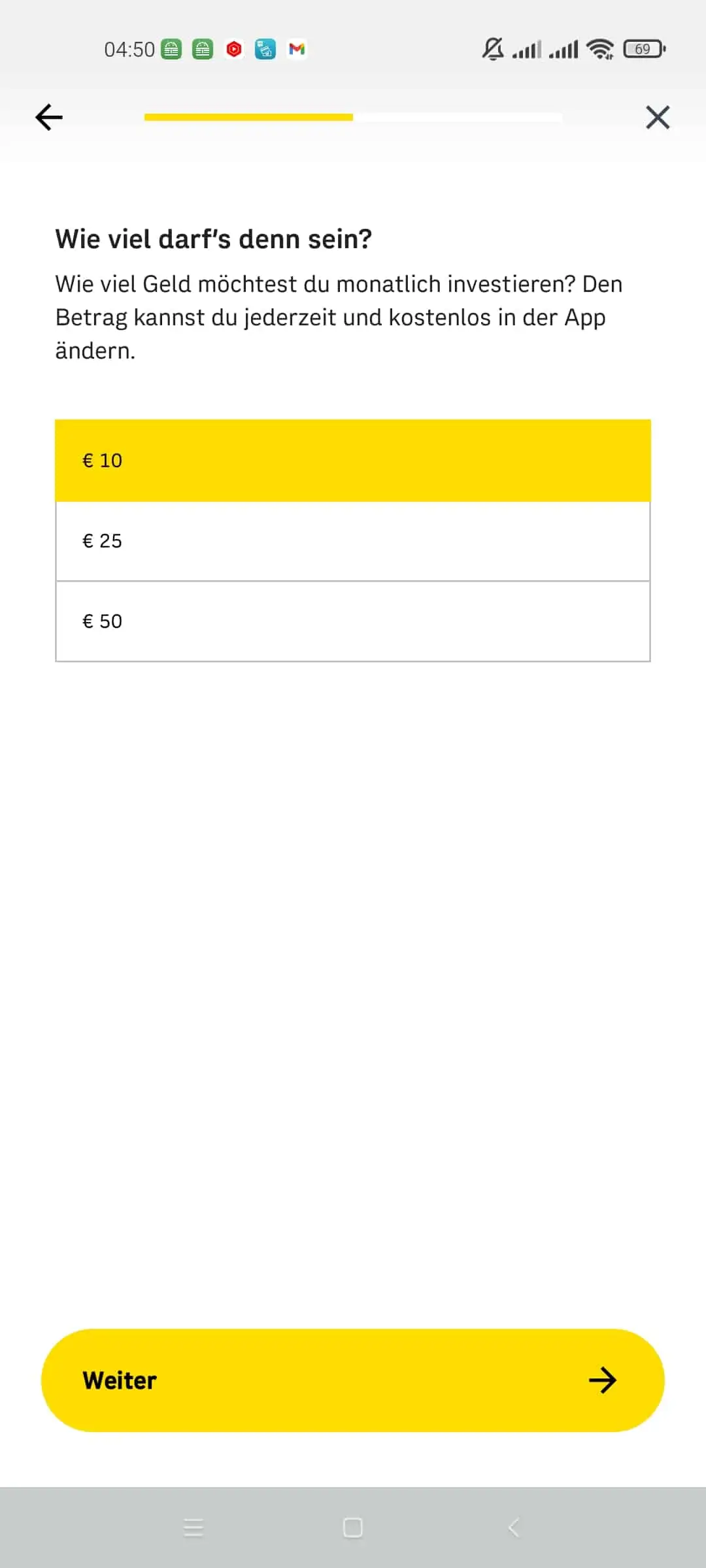
Task: Open recent apps from navigation bar
Action: (x=193, y=1527)
